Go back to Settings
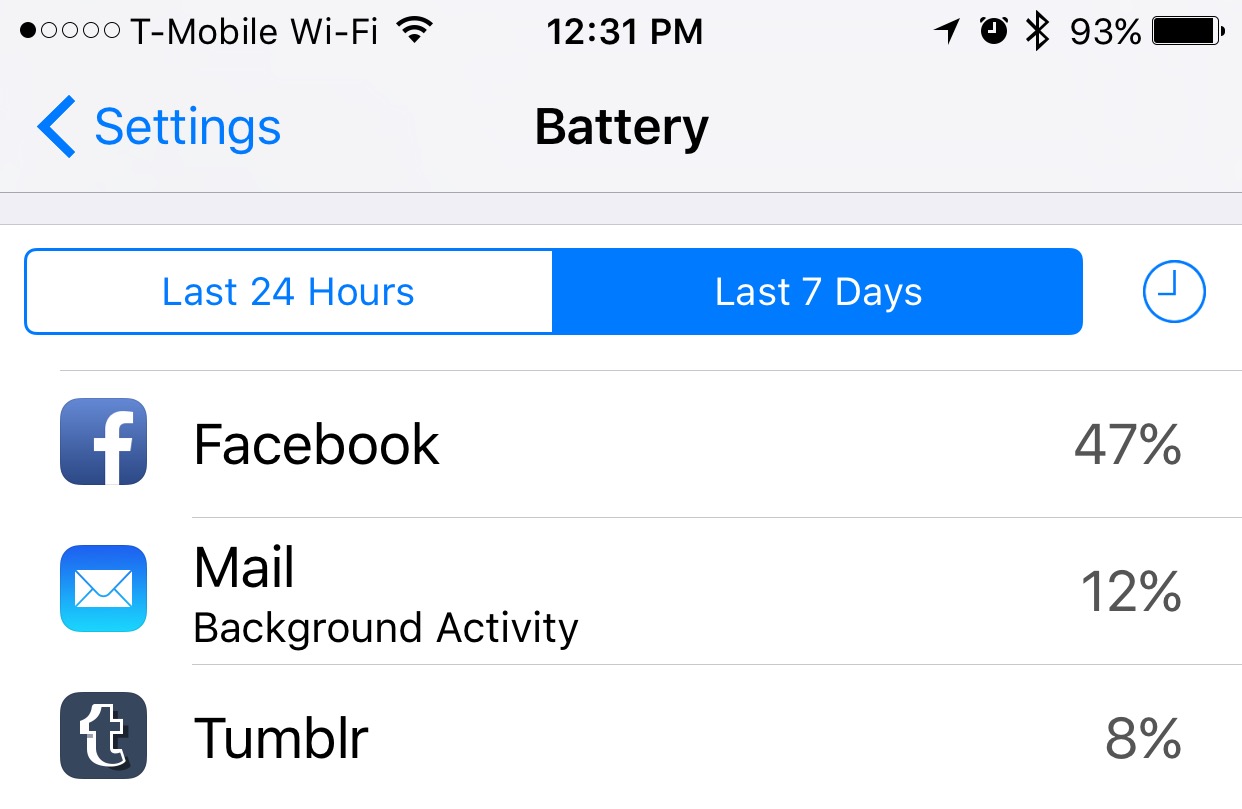Viewport: 1242px width, 809px height. pos(160,128)
